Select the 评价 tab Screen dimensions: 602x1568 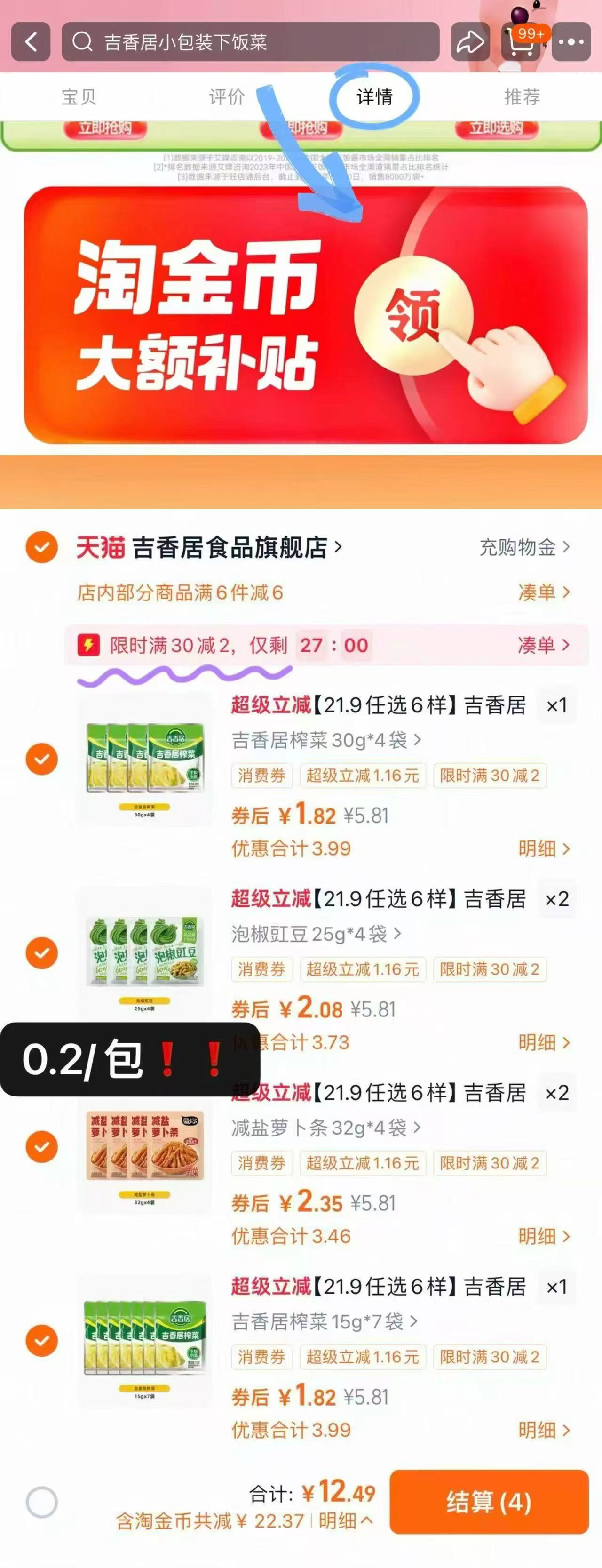point(227,96)
